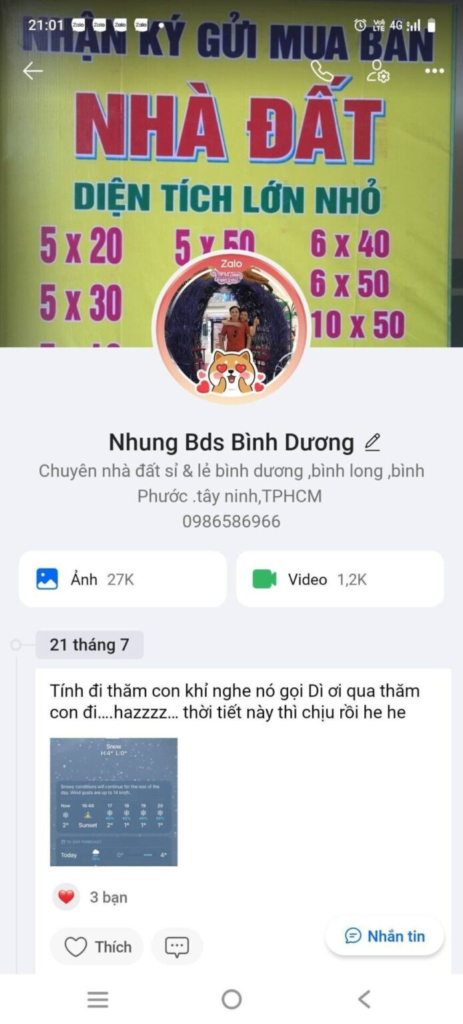Go to the home screen
The image size is (463, 1024).
pyautogui.click(x=231, y=999)
